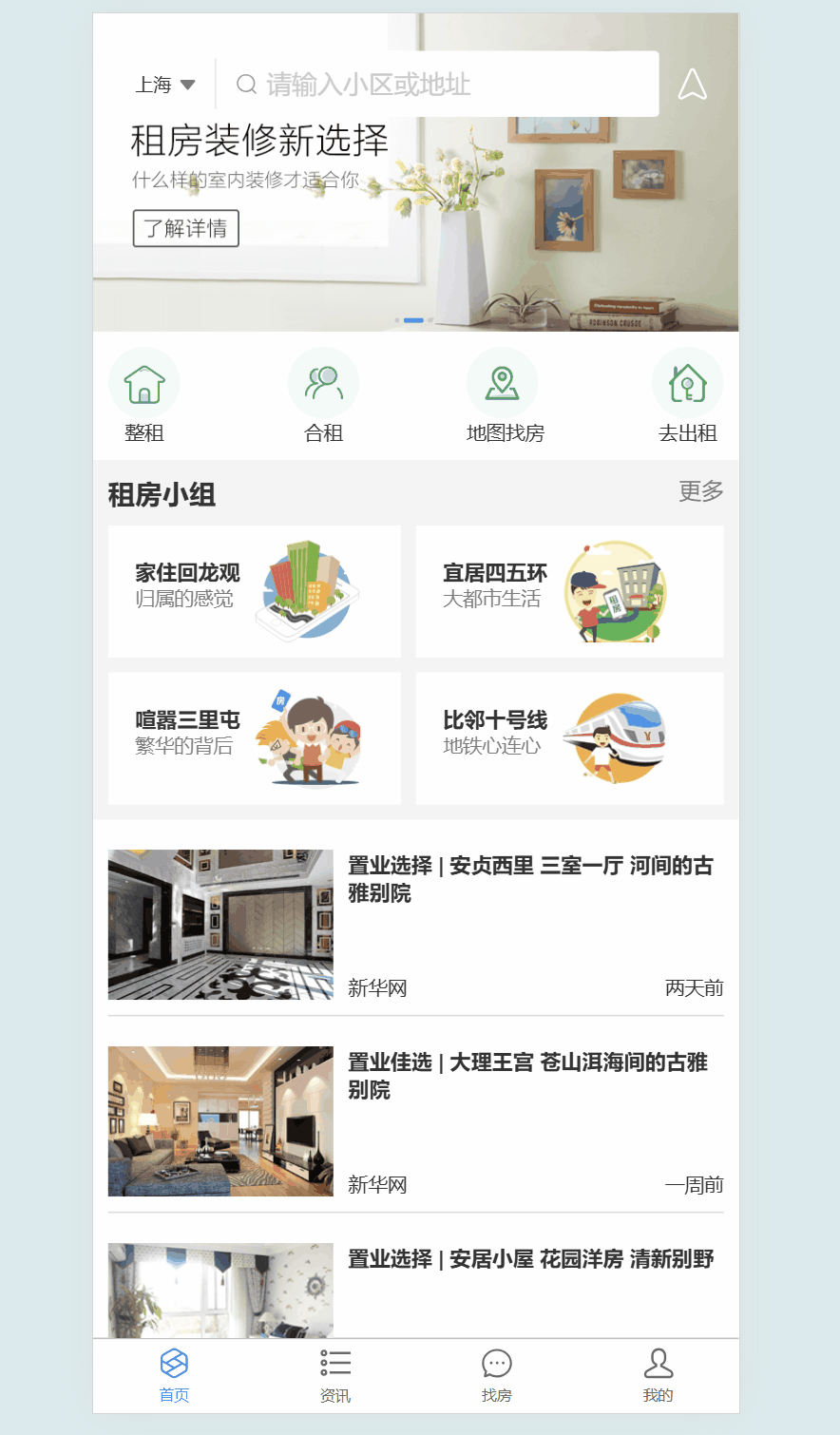Tap the 了解详情 banner button
The image size is (840, 1435).
185,228
